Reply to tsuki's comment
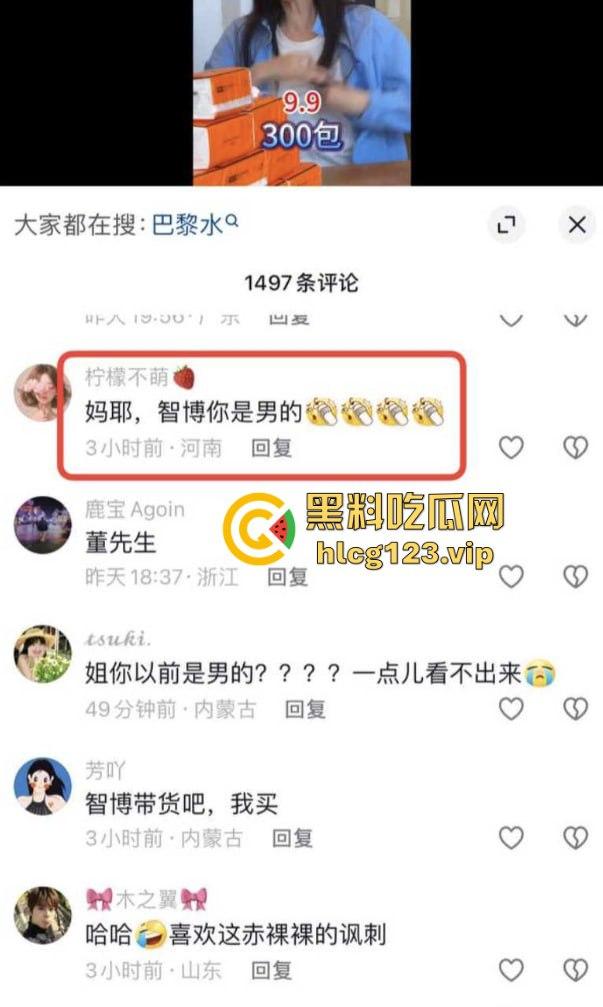This screenshot has width=603, height=1007. click(305, 709)
